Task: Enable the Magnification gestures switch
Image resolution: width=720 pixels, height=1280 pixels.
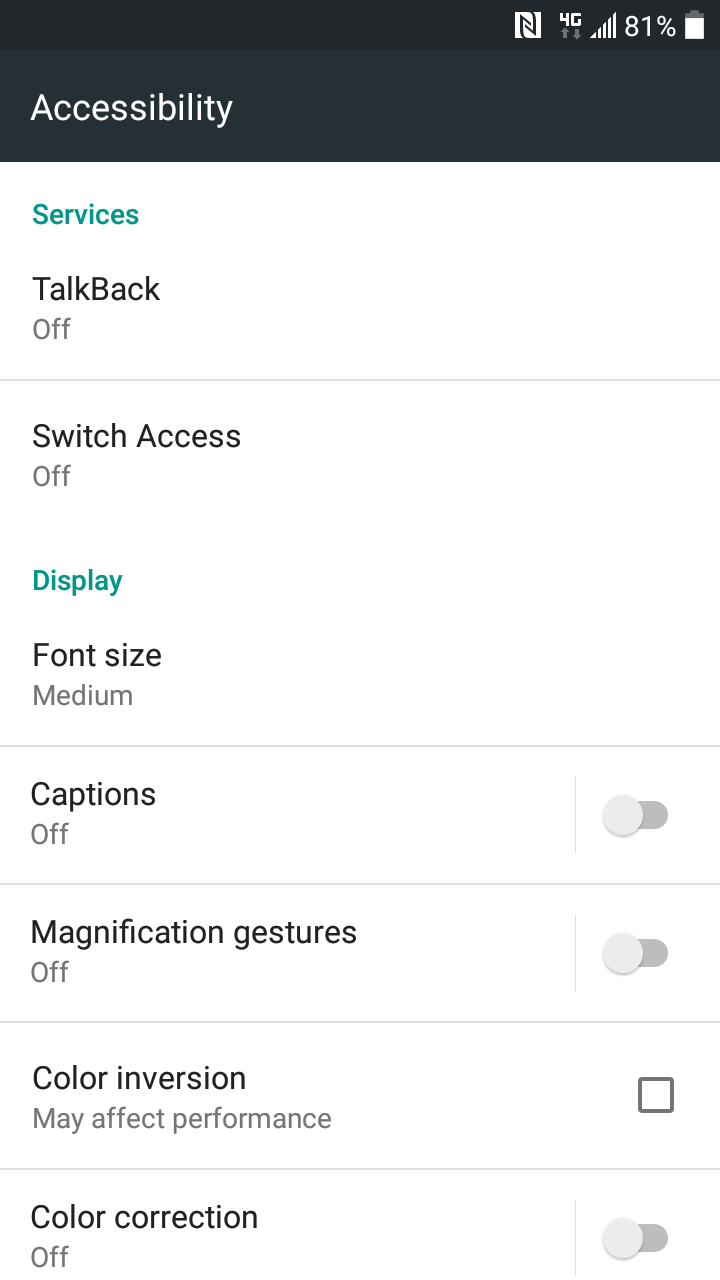Action: coord(635,953)
